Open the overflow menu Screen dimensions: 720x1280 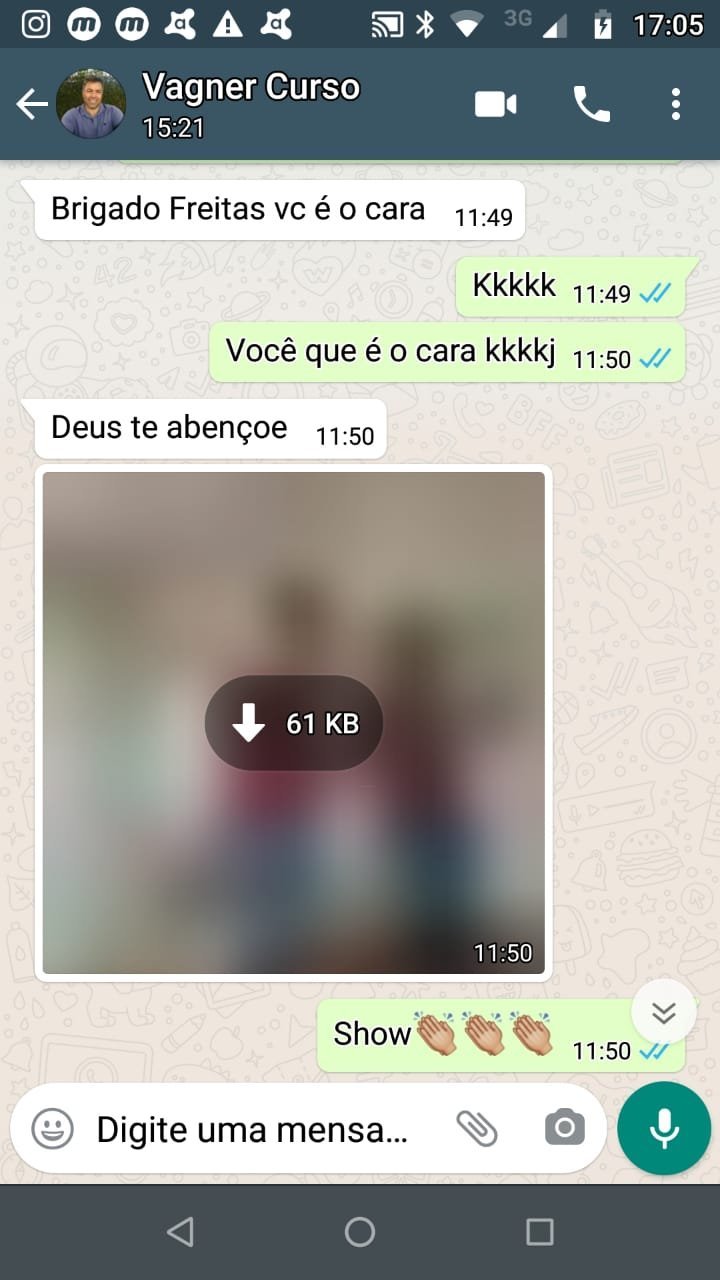pyautogui.click(x=676, y=104)
